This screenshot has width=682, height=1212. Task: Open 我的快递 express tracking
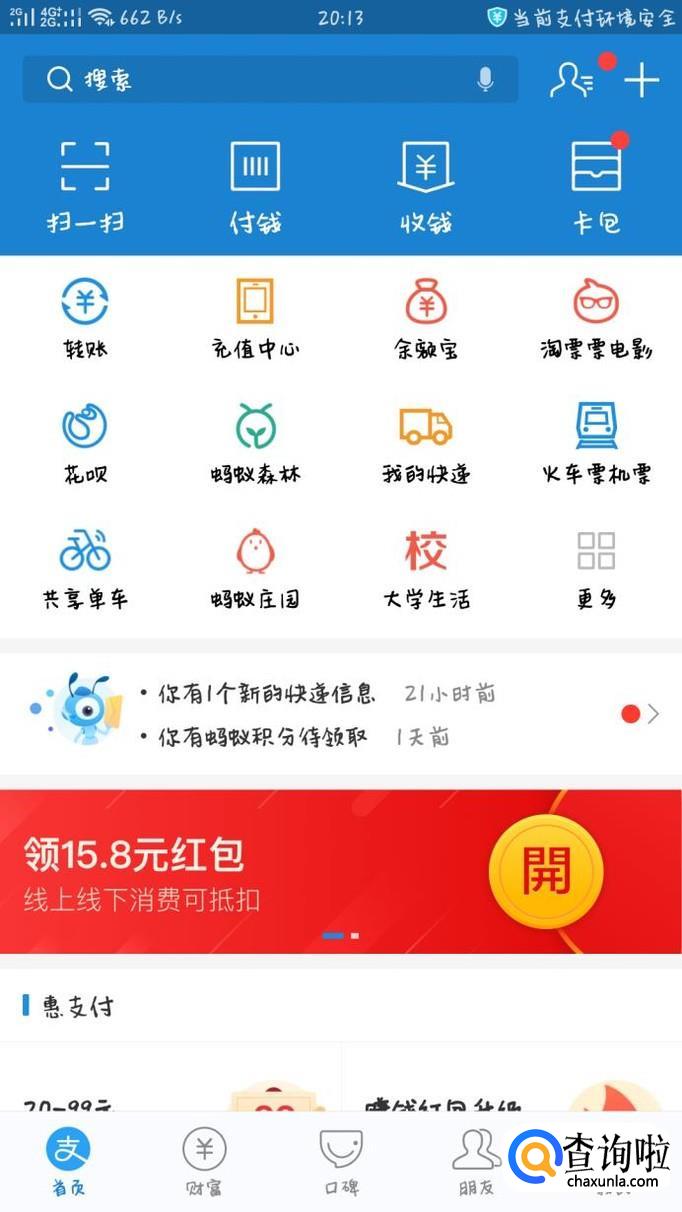tap(426, 444)
